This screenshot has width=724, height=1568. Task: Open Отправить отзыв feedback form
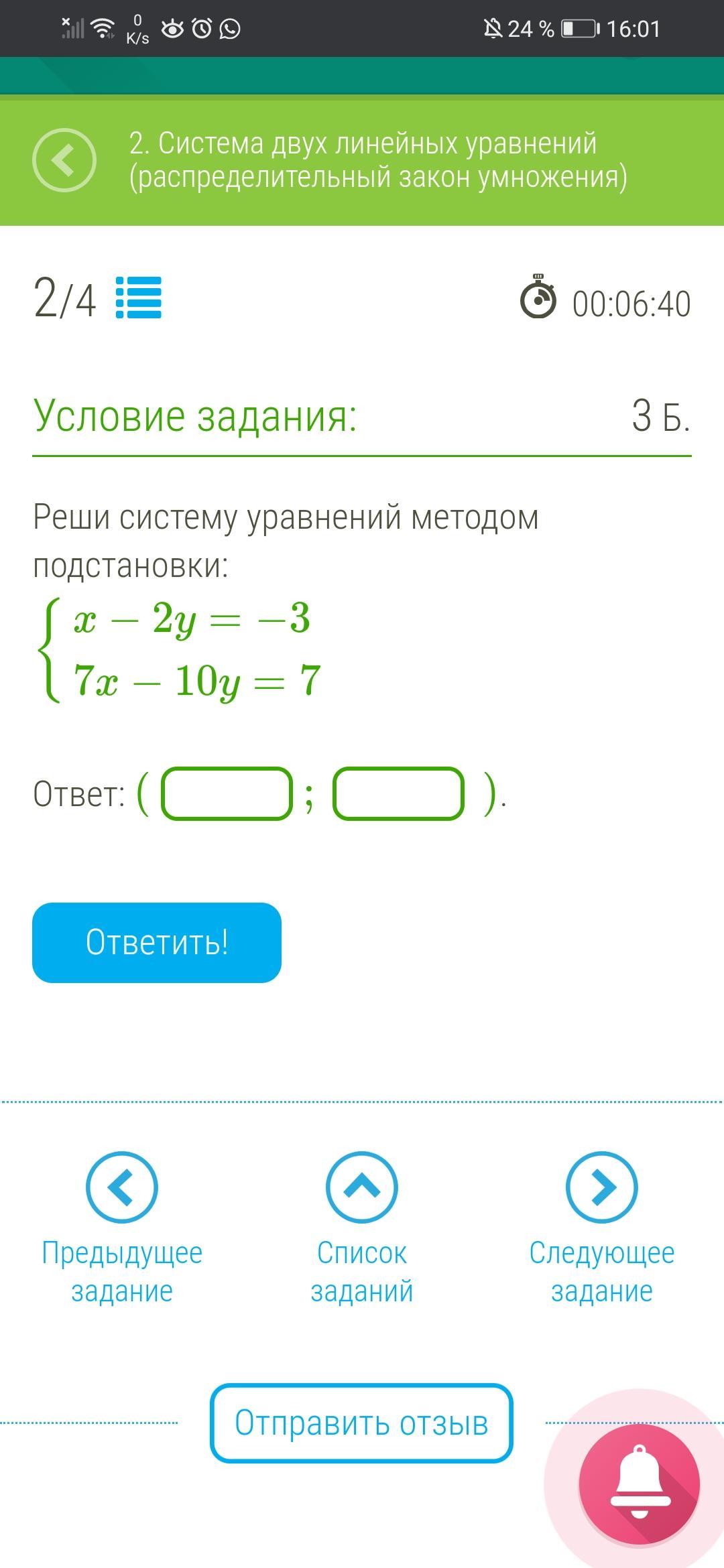click(x=361, y=1423)
